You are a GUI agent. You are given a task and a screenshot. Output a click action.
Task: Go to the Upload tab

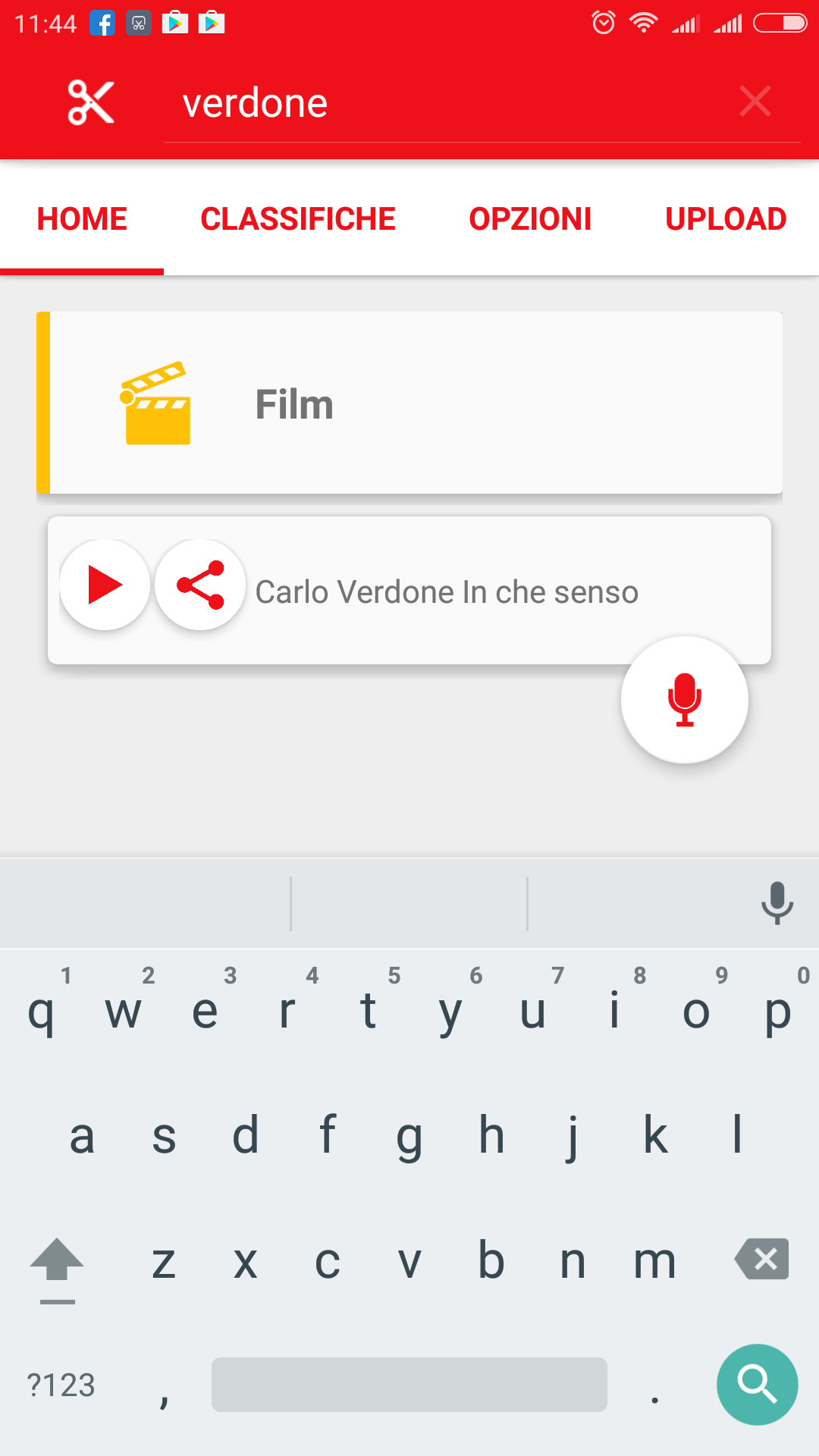726,219
